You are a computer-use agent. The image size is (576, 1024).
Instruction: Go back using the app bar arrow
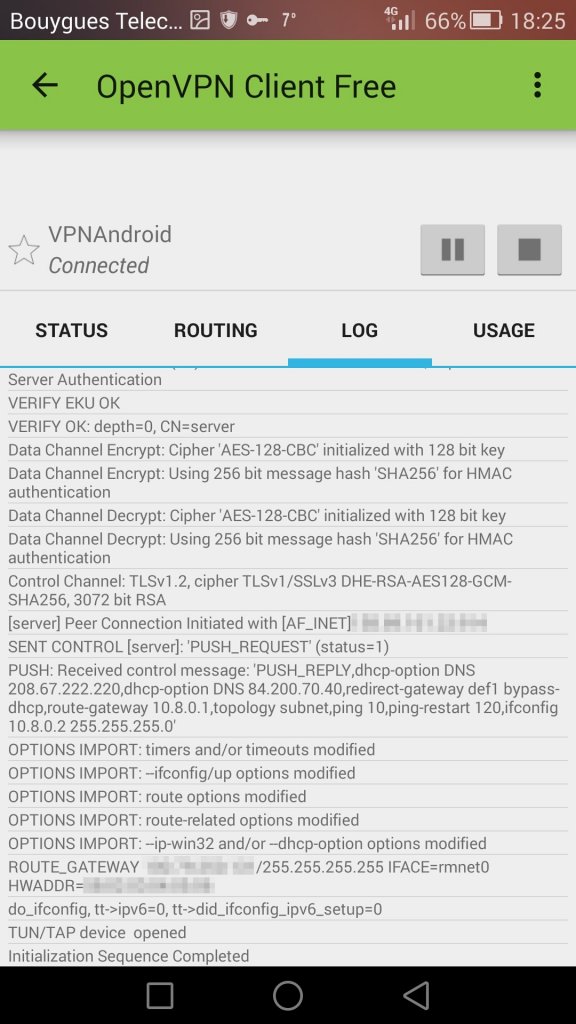click(45, 86)
